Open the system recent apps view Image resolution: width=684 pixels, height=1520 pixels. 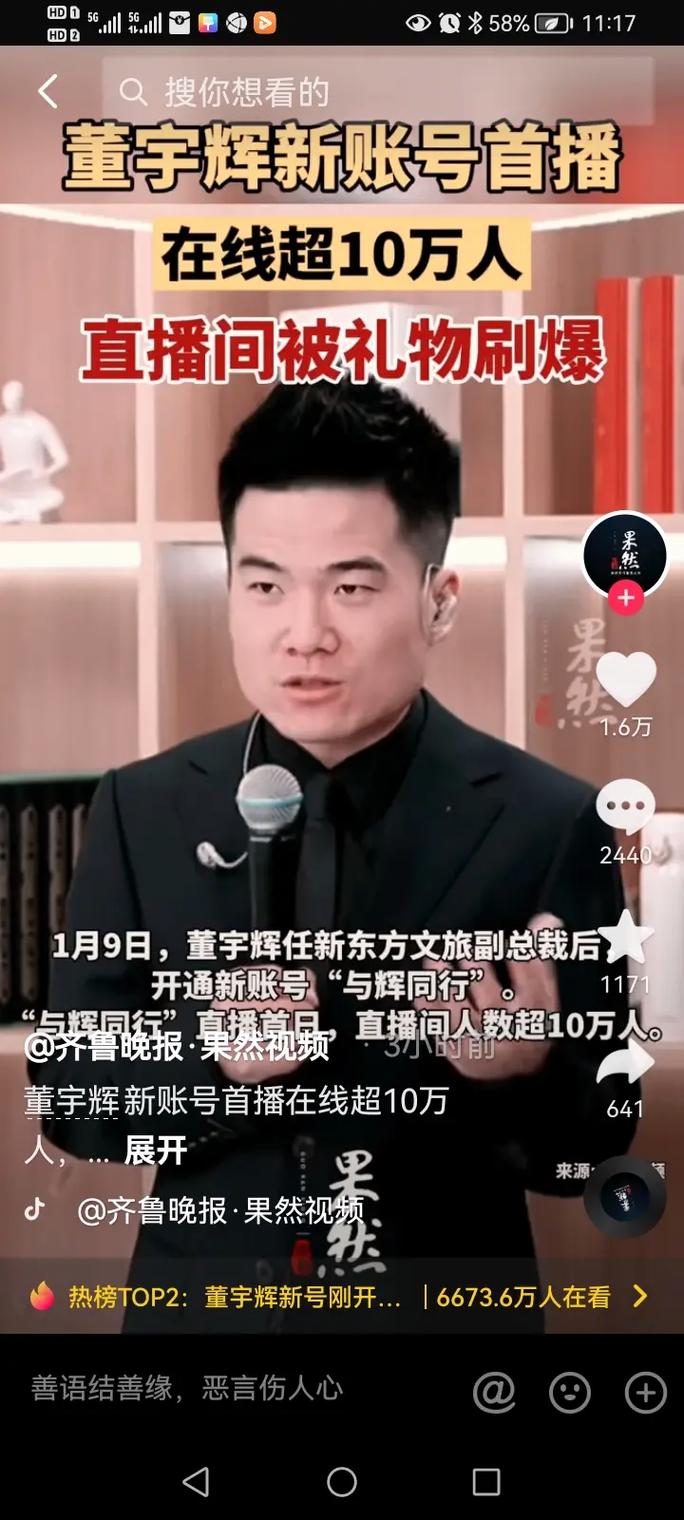486,1481
